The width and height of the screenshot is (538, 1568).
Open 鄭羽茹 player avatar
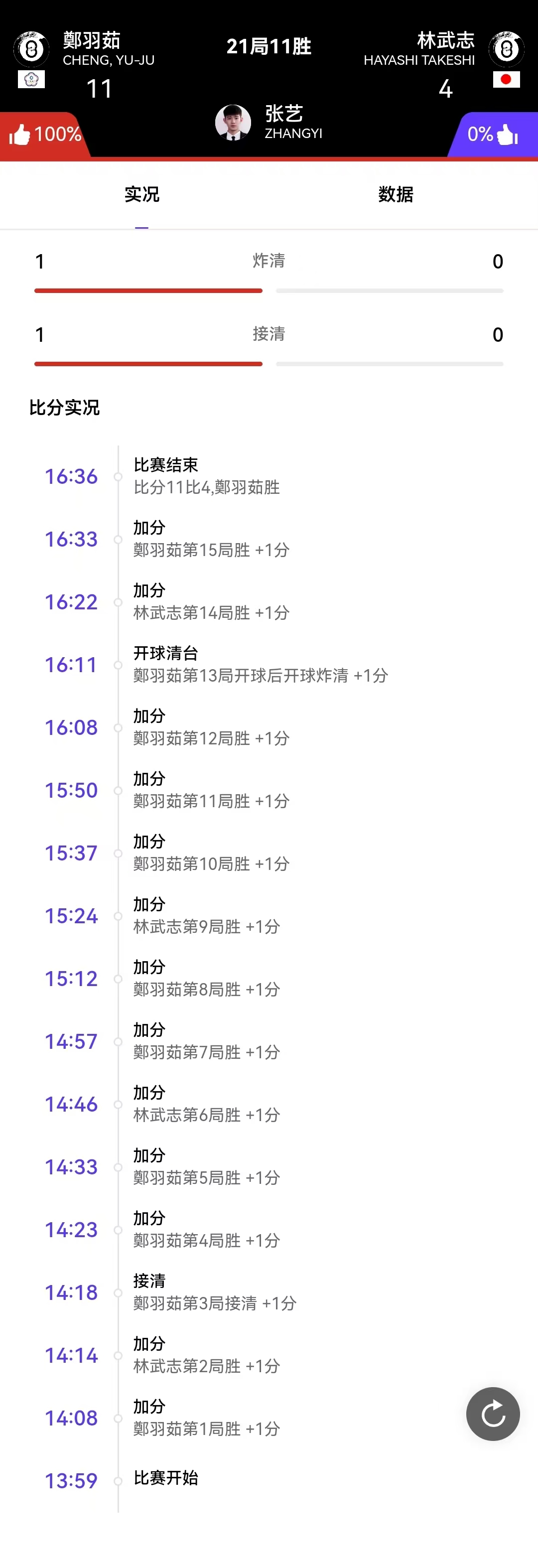point(32,49)
